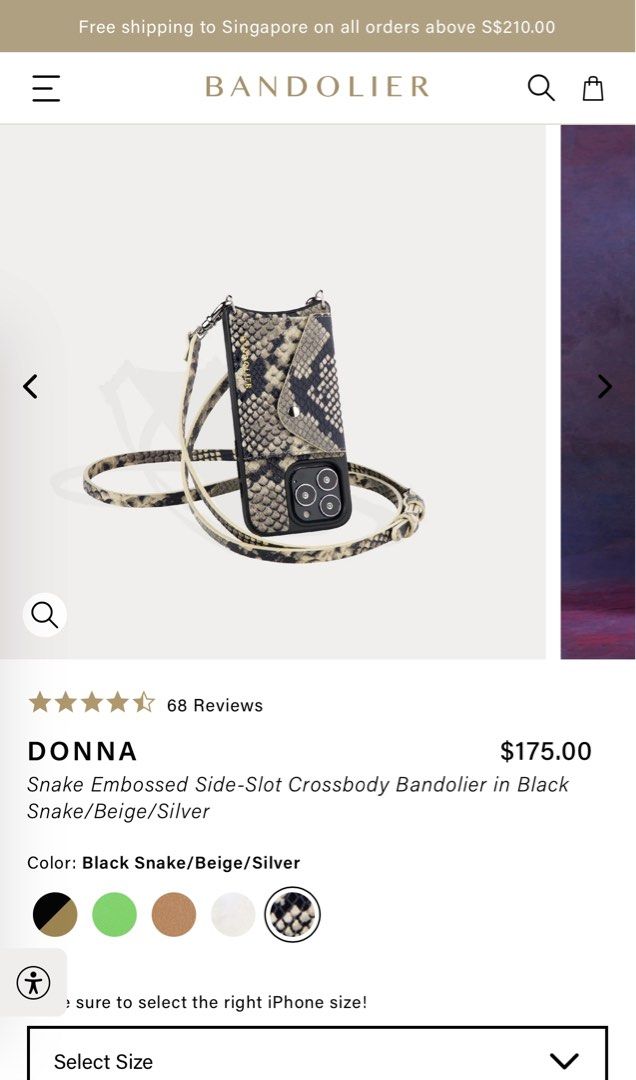Open the shopping bag
Screen dimensions: 636x1080
click(593, 88)
